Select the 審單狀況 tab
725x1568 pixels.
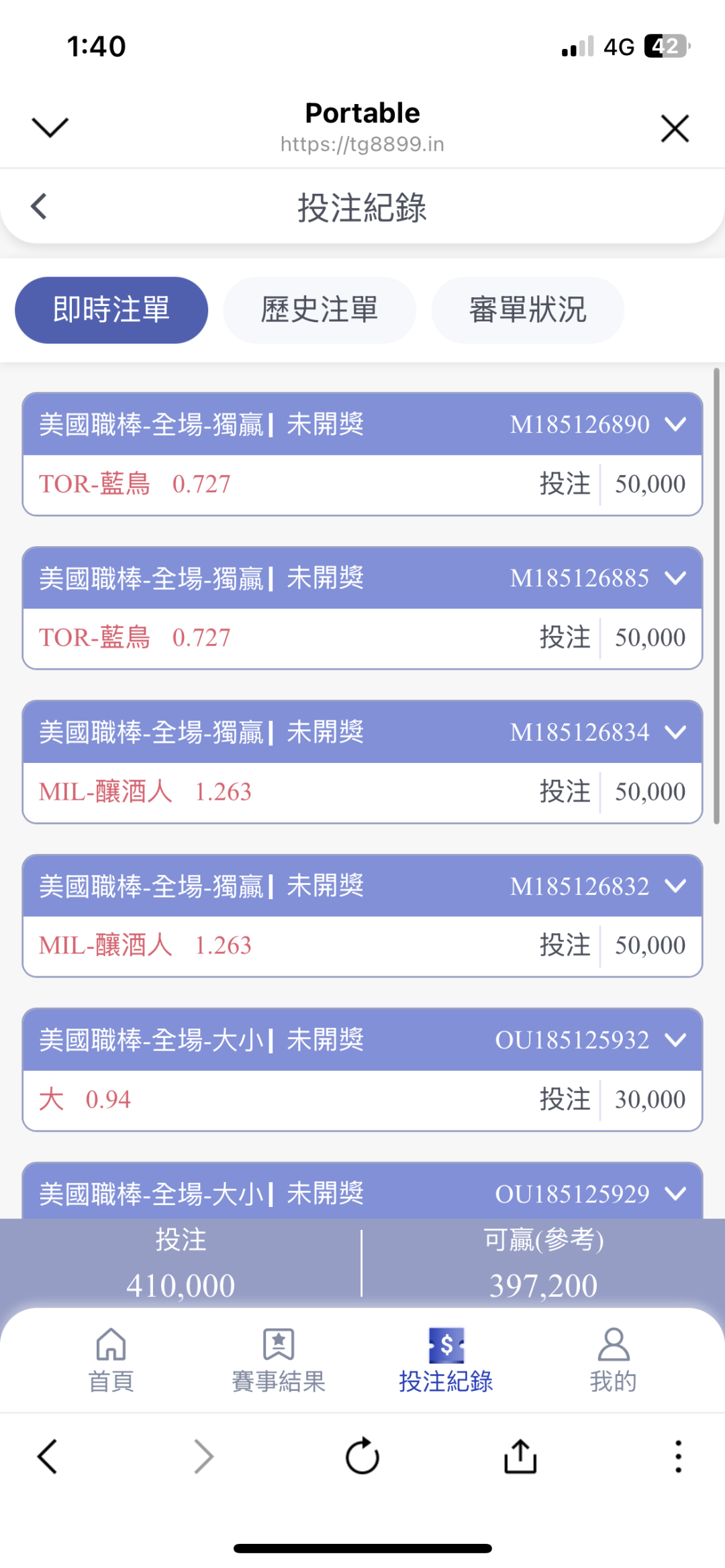528,310
